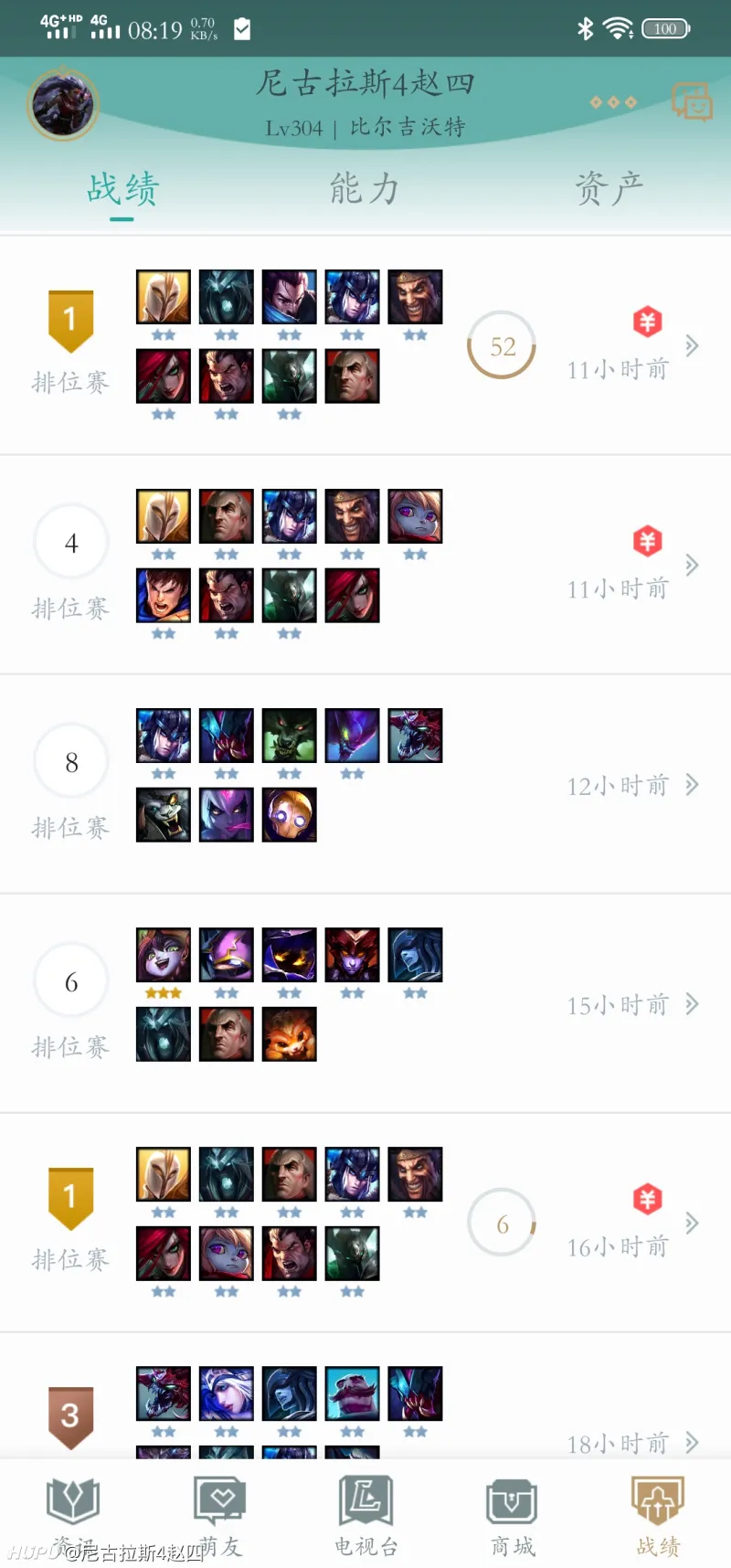Switch to the 能力 tab
This screenshot has height=1568, width=731.
click(364, 189)
